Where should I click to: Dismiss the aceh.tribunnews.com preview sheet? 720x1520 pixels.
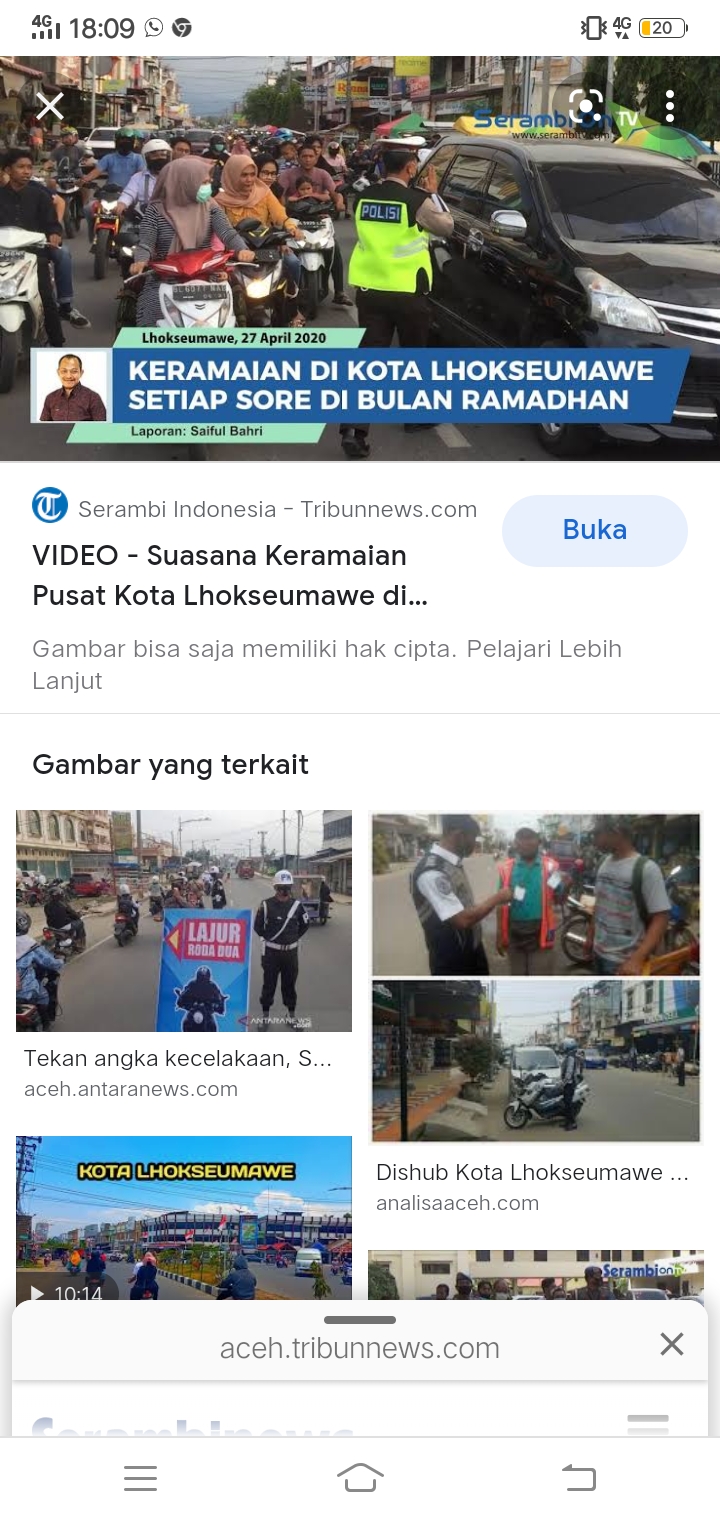pos(672,1344)
